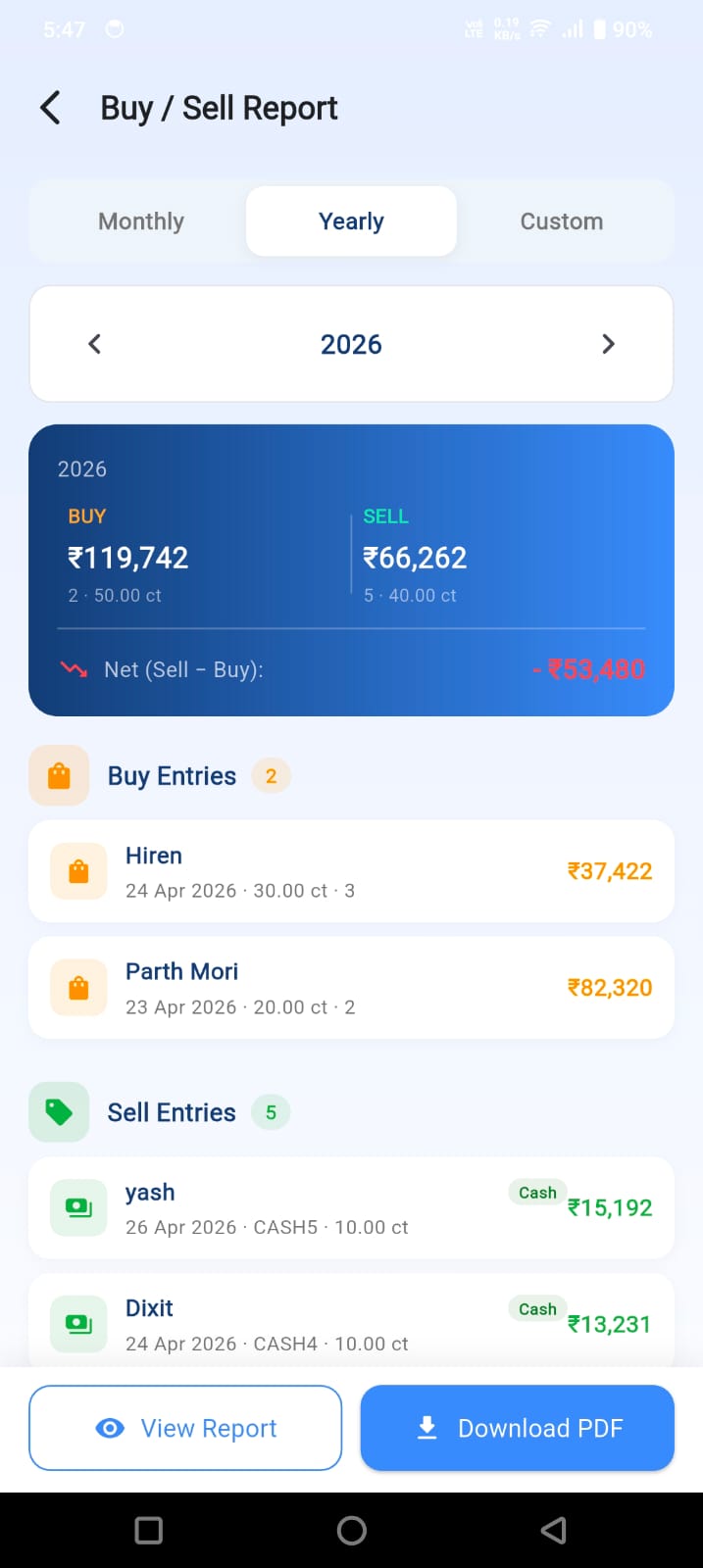703x1568 pixels.
Task: Open the system recent apps view
Action: pos(149,1531)
